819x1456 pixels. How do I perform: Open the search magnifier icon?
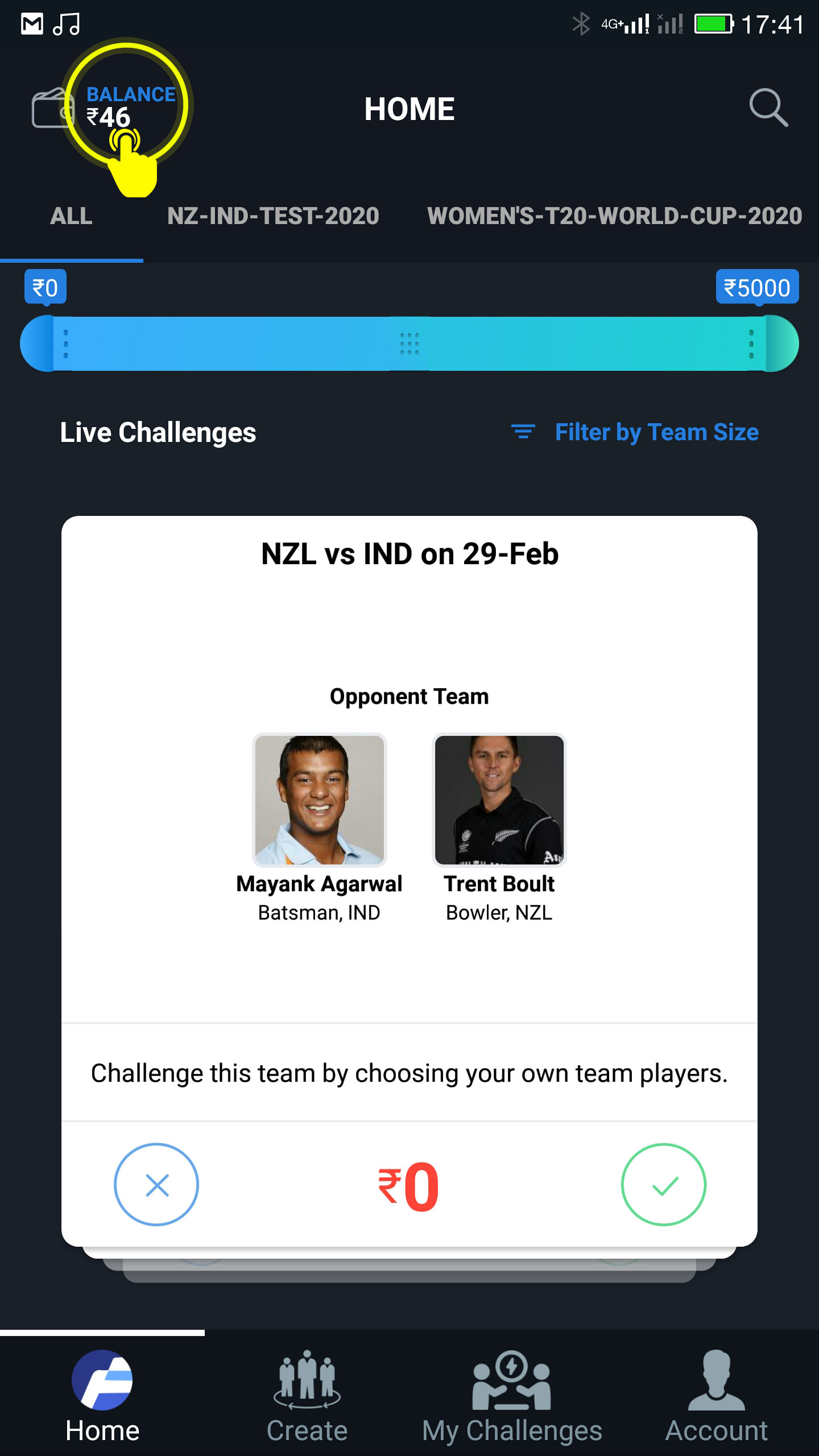coord(768,107)
